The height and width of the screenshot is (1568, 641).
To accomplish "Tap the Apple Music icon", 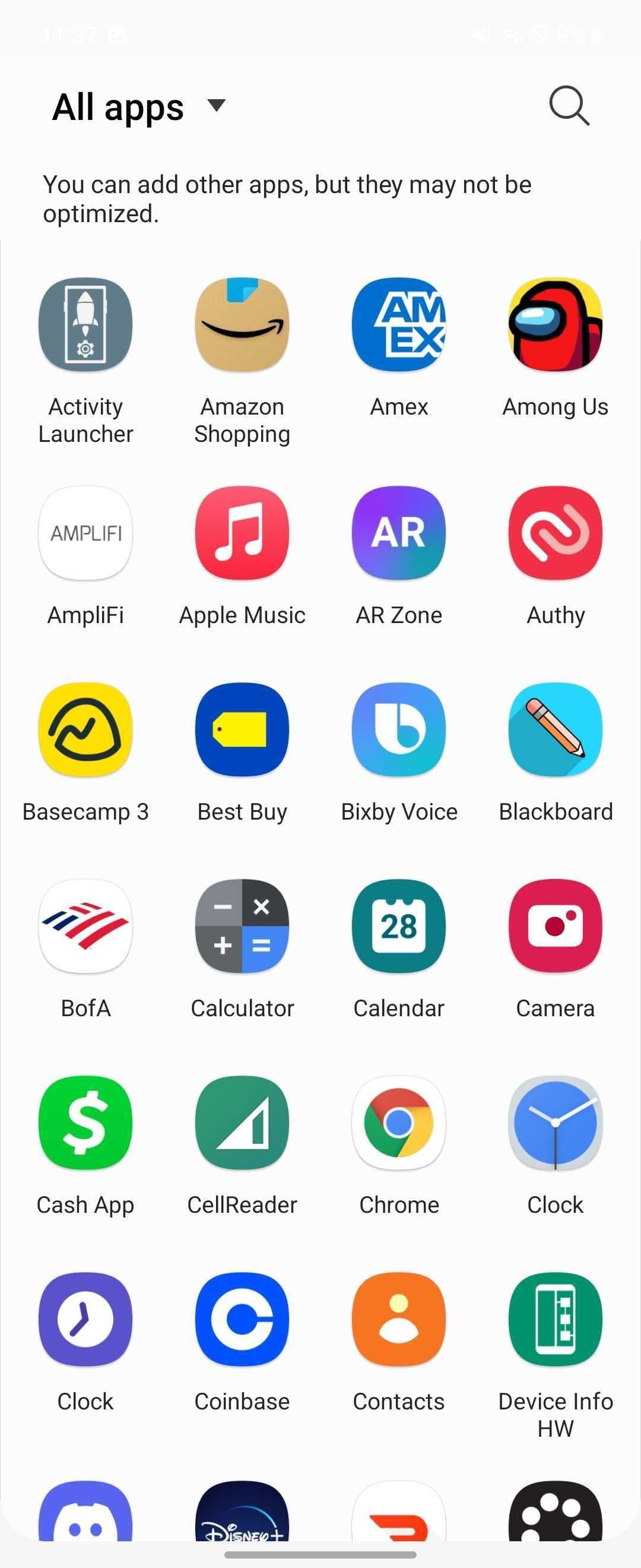I will tap(242, 533).
